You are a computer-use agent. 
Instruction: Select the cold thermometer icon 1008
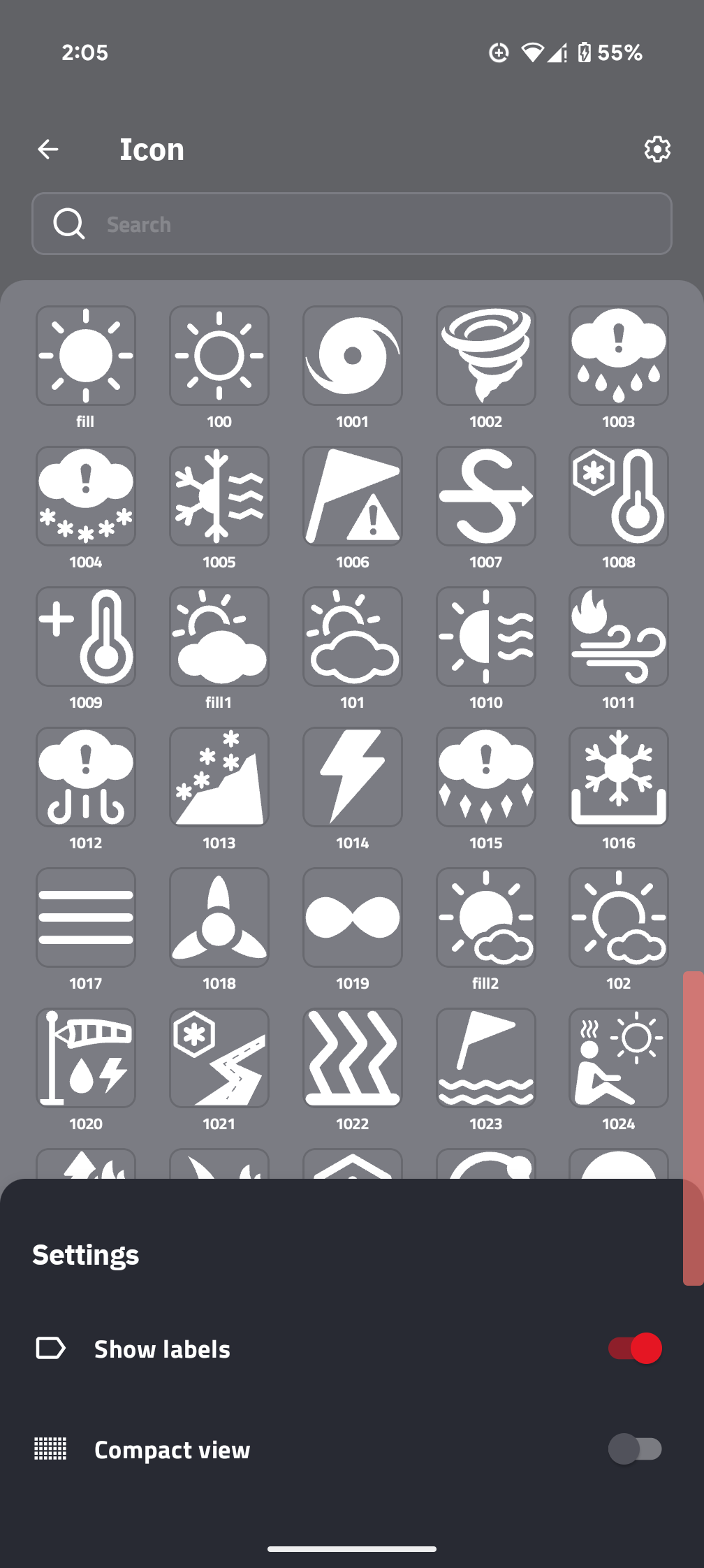[619, 497]
